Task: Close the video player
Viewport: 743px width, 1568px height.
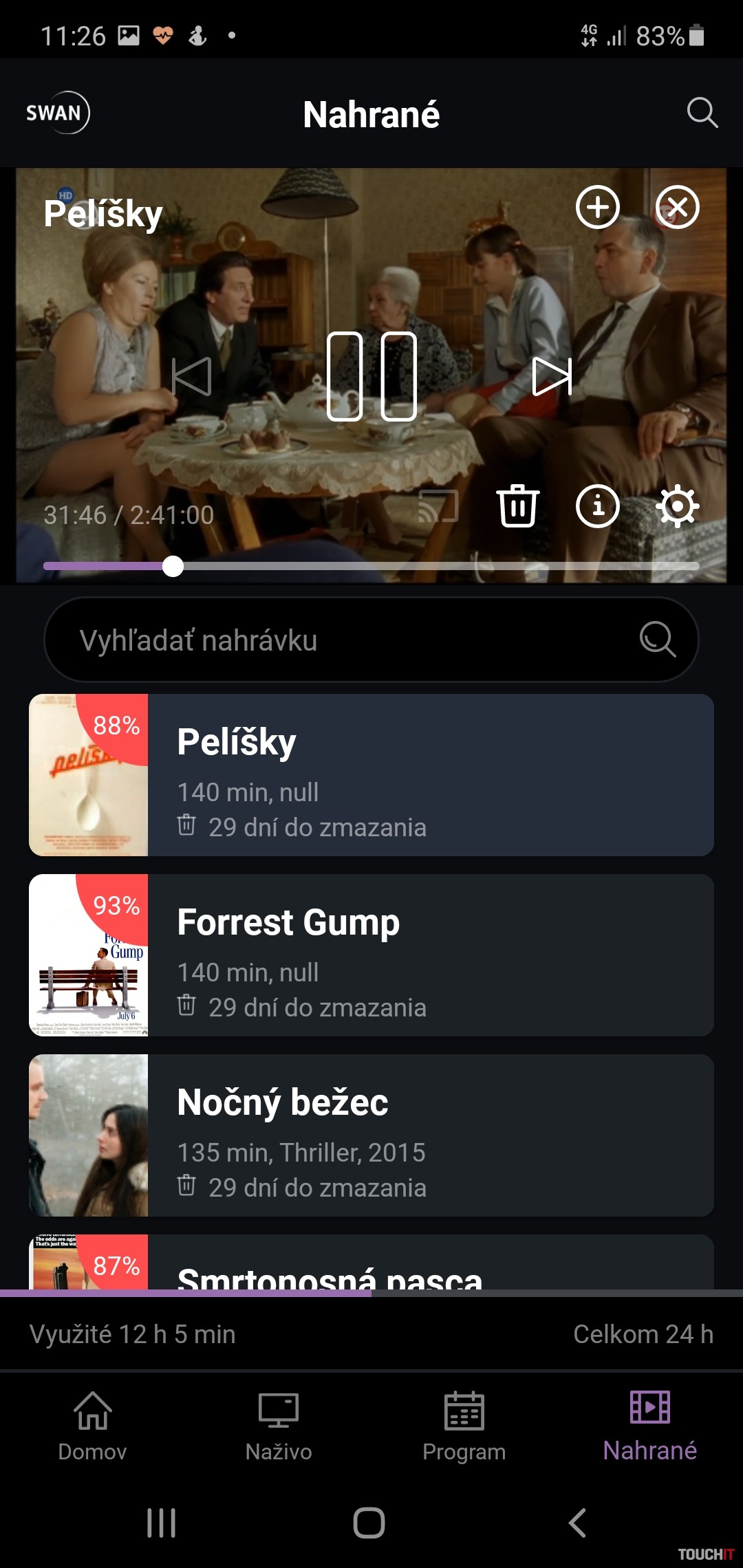Action: [x=677, y=207]
